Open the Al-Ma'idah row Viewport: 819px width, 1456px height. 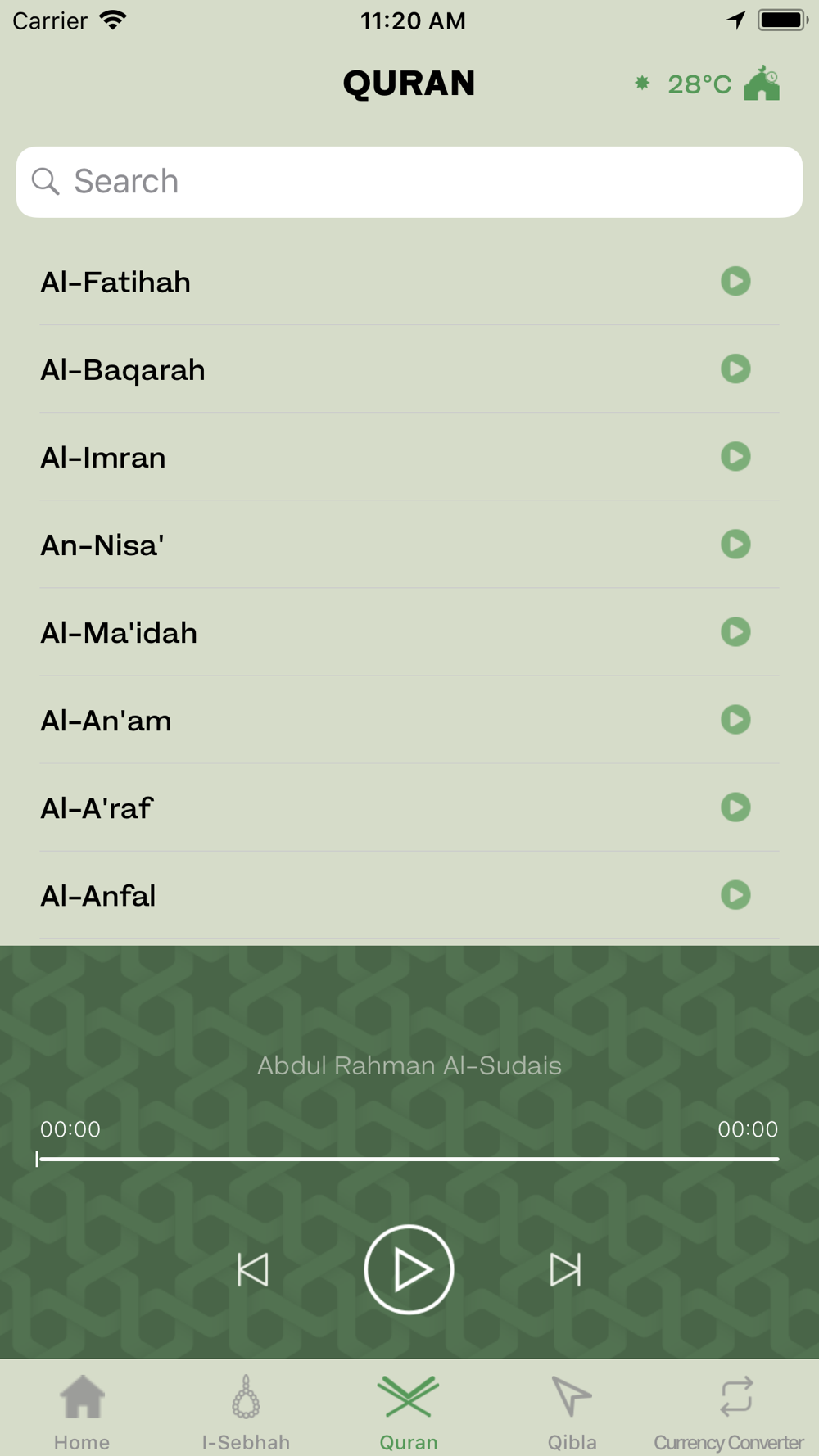[409, 632]
